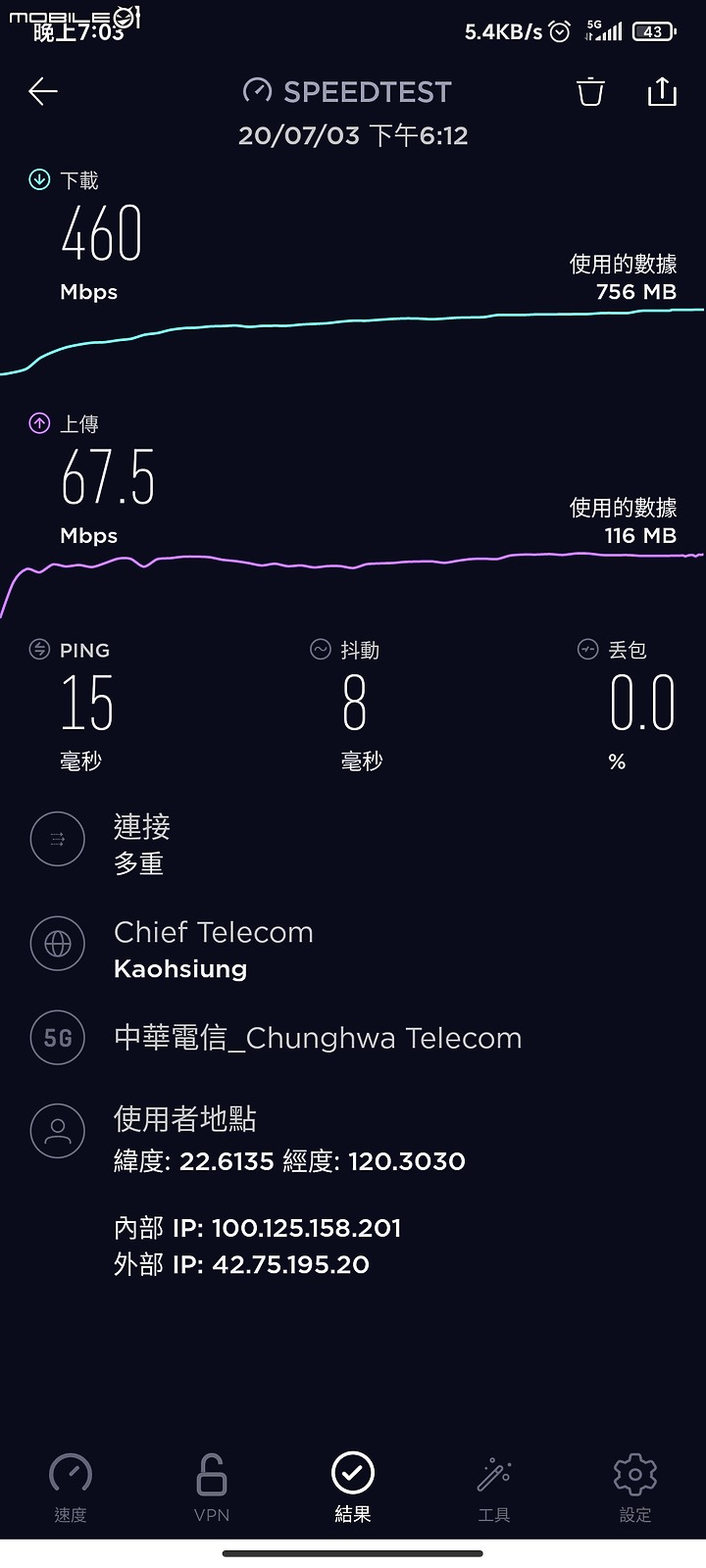The width and height of the screenshot is (706, 1568).
Task: Go to the 設定 tab
Action: (x=634, y=1488)
